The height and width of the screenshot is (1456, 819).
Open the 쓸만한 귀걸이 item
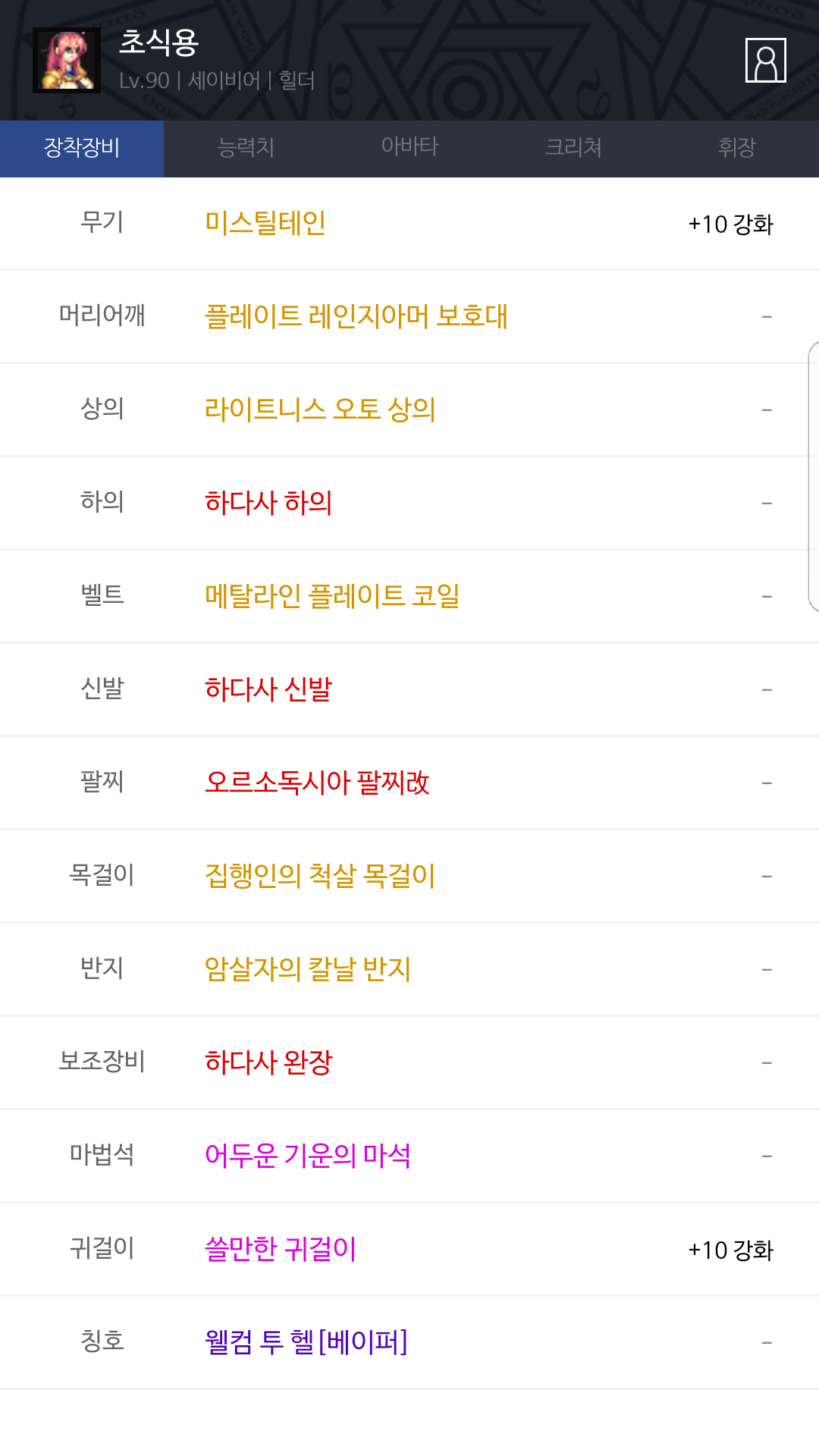click(x=281, y=1250)
